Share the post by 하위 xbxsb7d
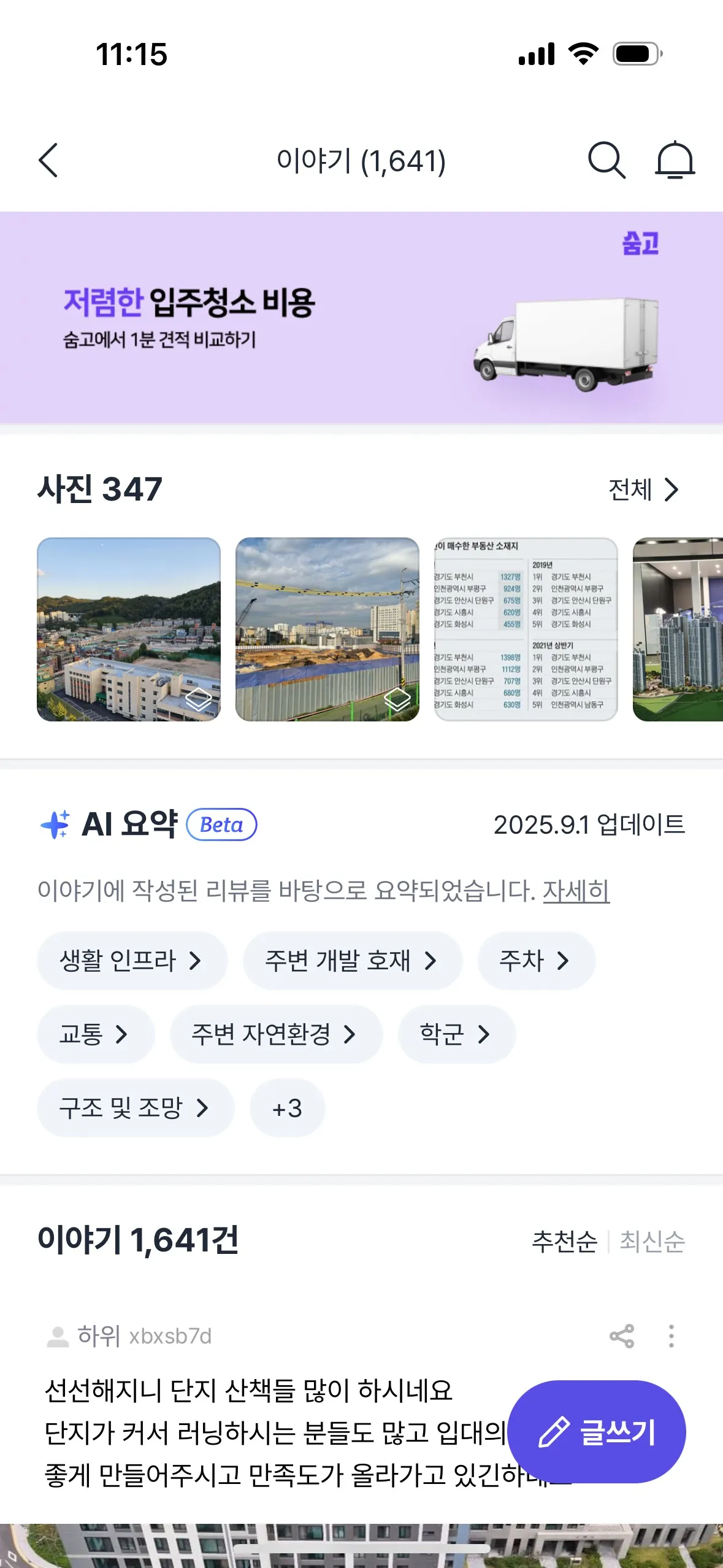723x1568 pixels. (622, 1335)
